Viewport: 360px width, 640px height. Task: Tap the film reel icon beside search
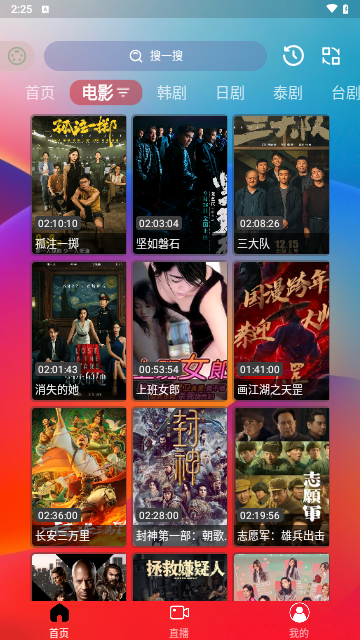tap(17, 56)
